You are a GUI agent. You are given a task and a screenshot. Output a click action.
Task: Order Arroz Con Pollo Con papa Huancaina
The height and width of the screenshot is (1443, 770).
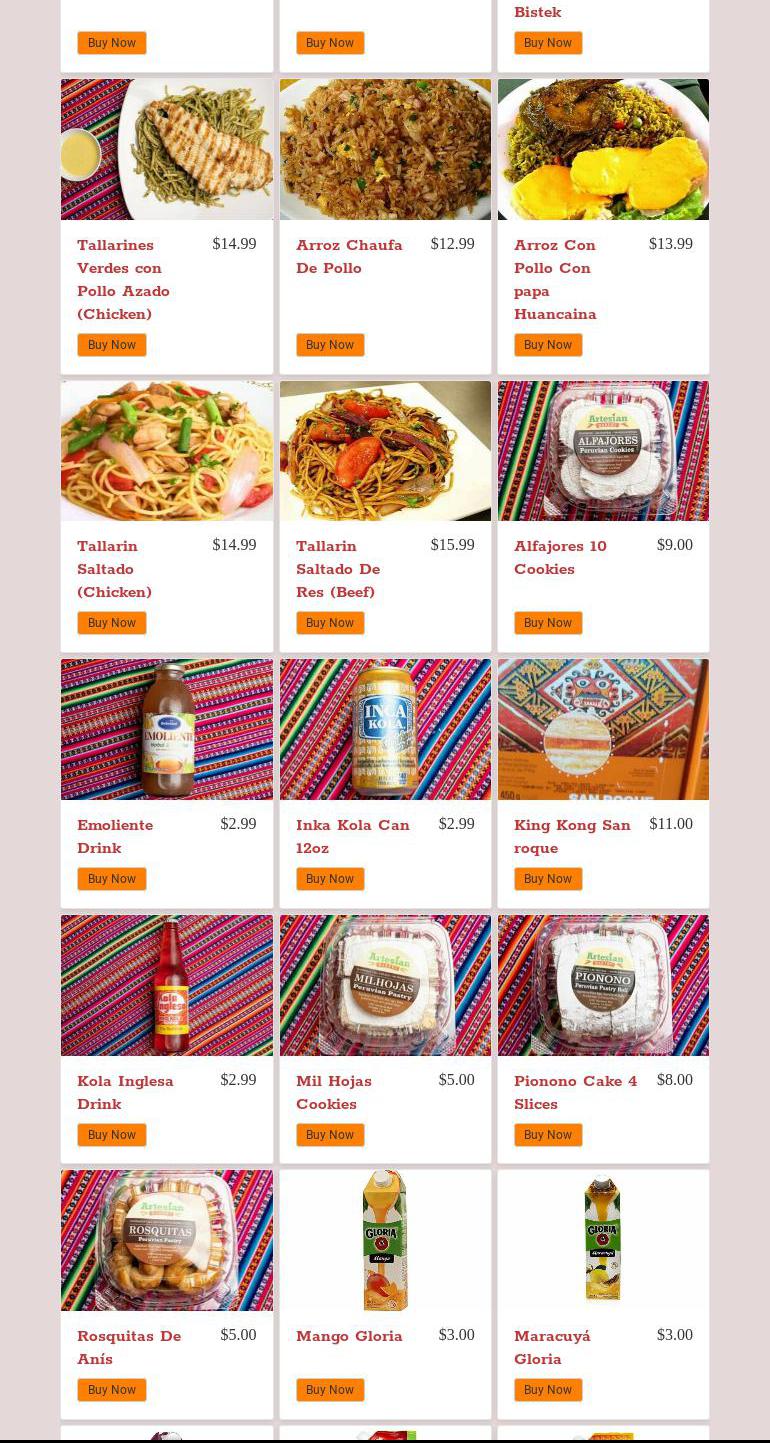548,345
